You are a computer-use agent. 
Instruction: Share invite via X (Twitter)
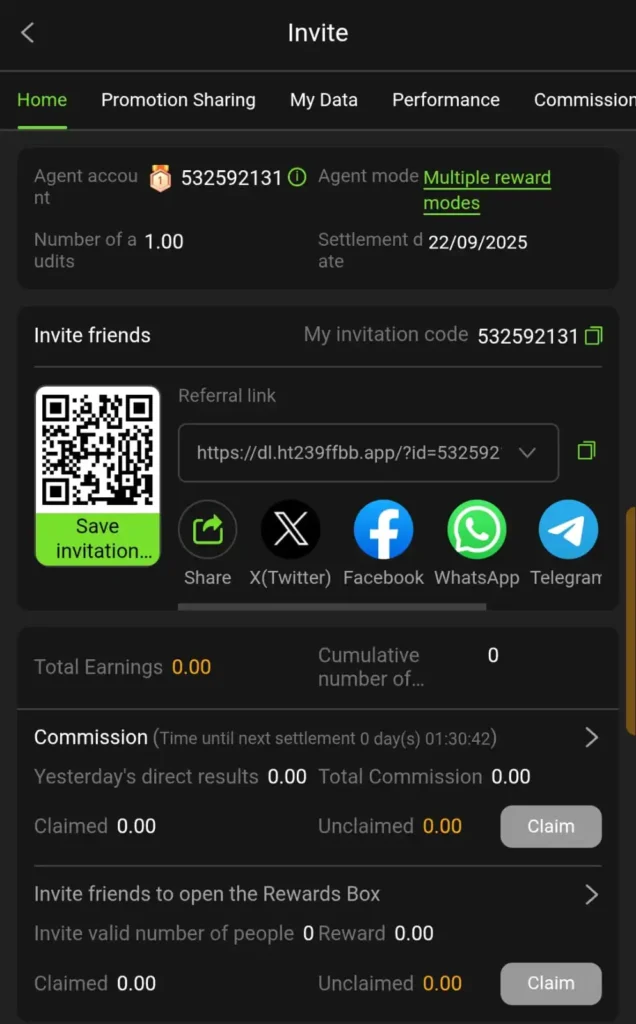[x=290, y=530]
